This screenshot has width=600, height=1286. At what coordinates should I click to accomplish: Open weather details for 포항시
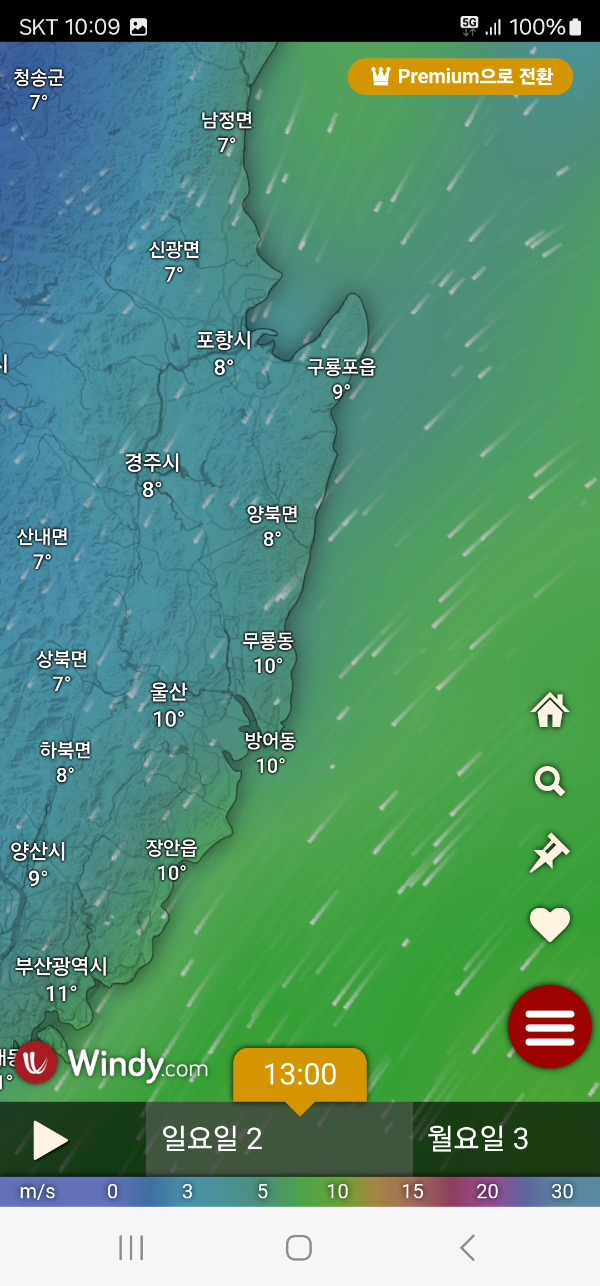coord(224,353)
